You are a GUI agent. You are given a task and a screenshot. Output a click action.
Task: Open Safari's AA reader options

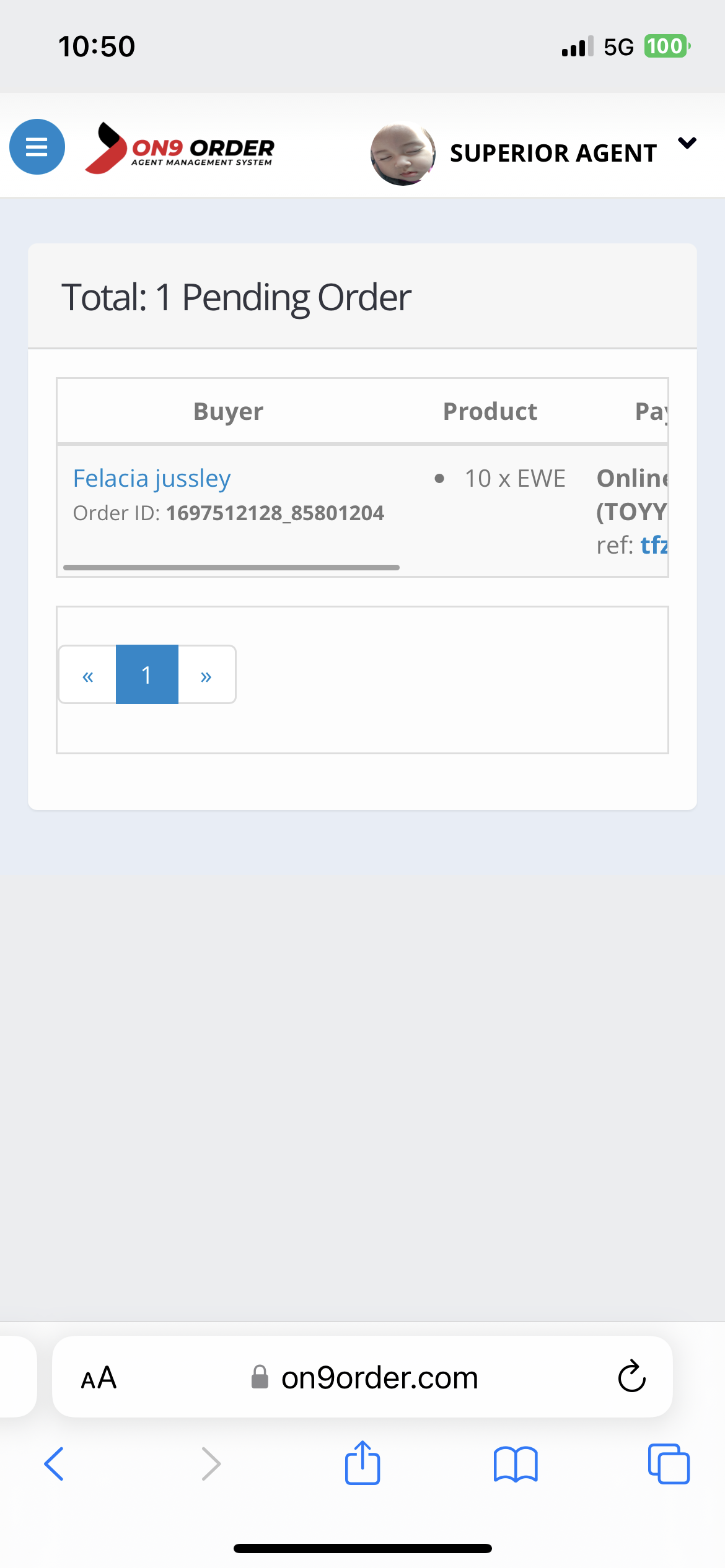pos(99,1378)
